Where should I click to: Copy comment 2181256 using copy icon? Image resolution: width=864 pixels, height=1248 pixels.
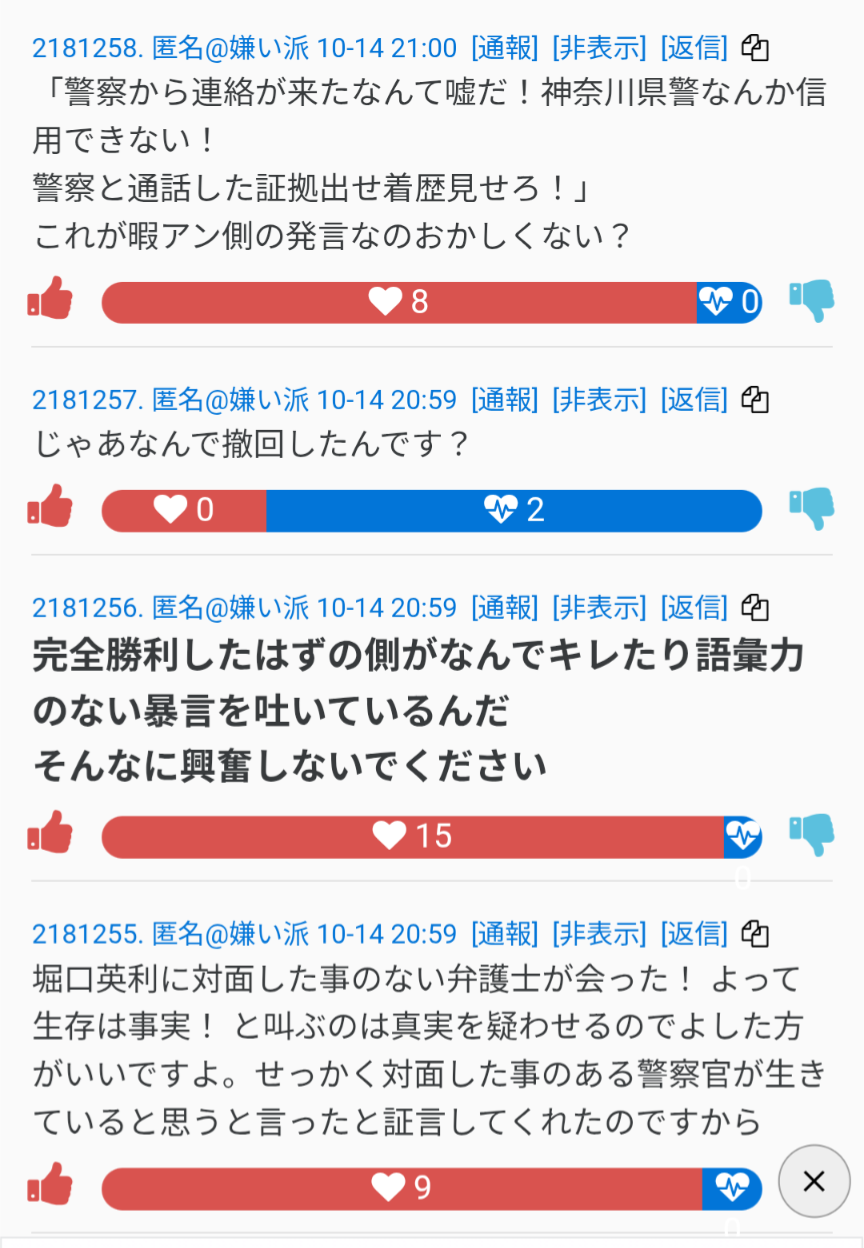point(755,607)
